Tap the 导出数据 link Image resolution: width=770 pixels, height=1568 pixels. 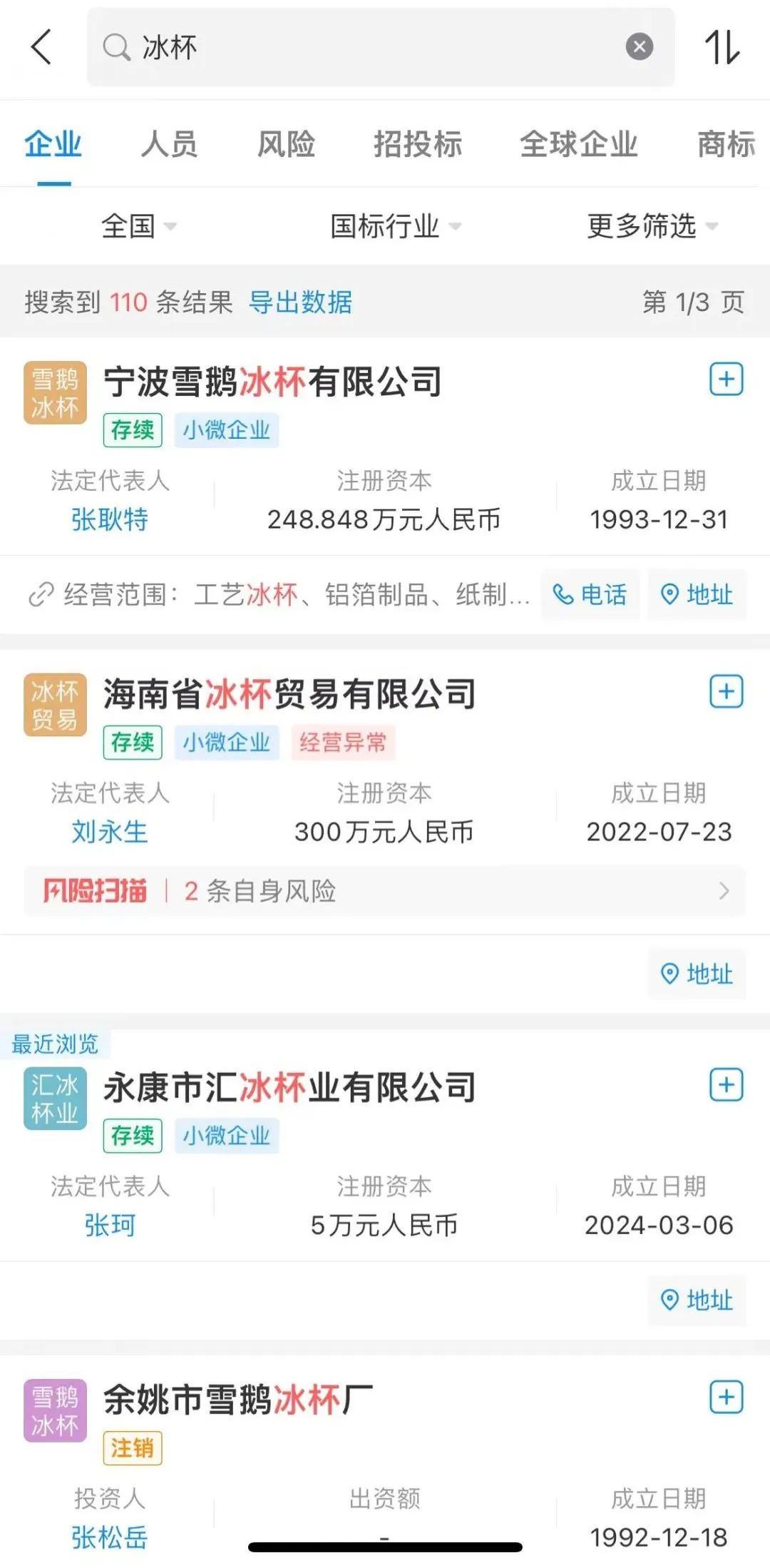[300, 302]
